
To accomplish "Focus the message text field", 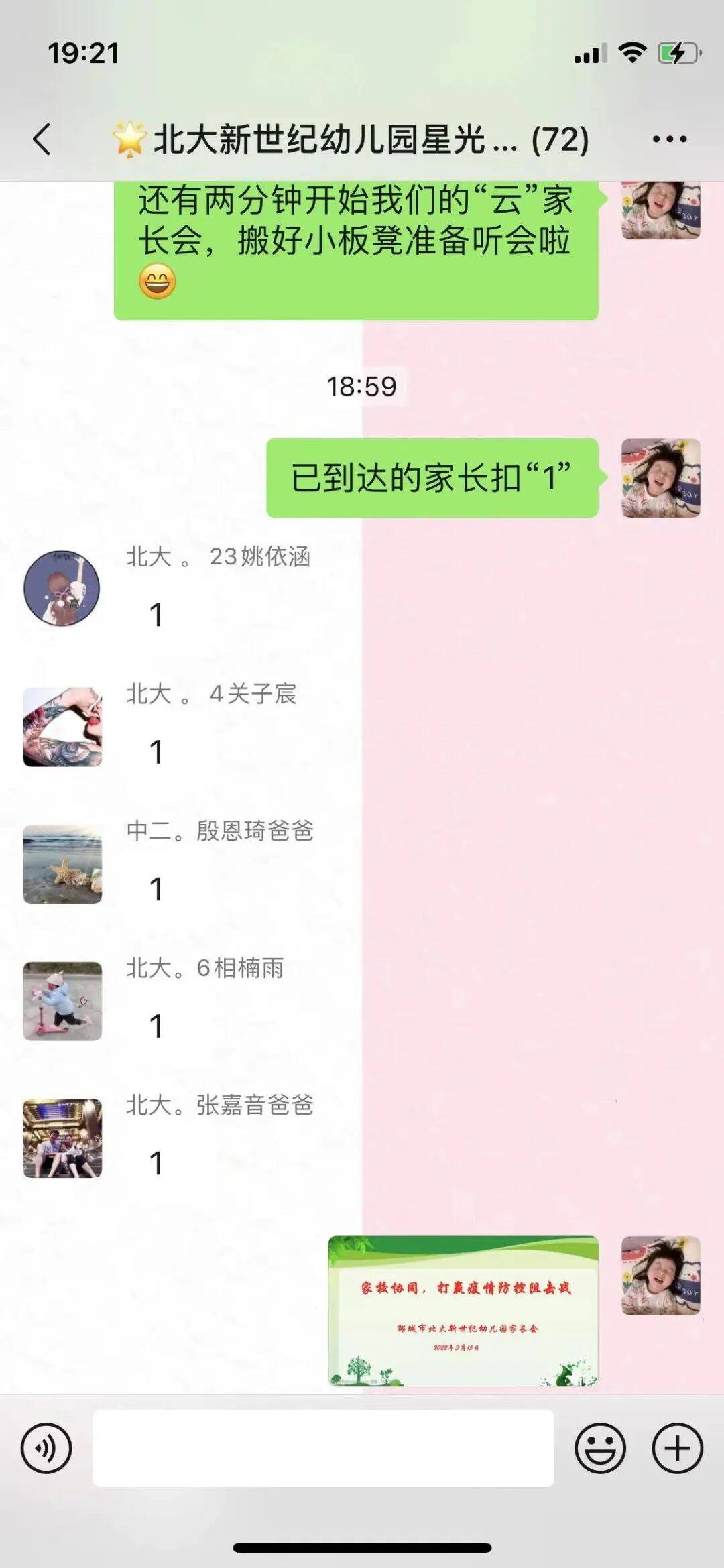I will click(x=322, y=1448).
